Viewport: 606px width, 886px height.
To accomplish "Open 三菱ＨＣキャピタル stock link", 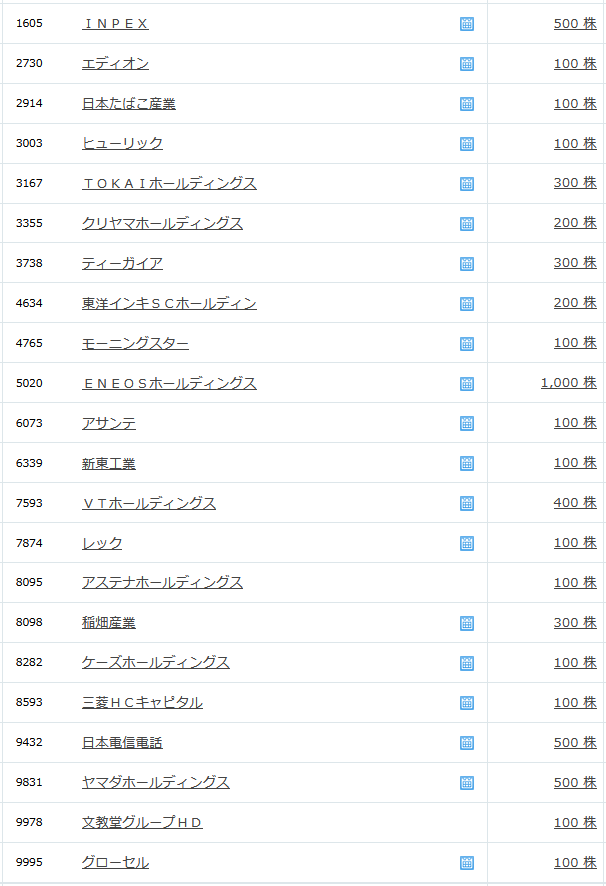I will [142, 702].
